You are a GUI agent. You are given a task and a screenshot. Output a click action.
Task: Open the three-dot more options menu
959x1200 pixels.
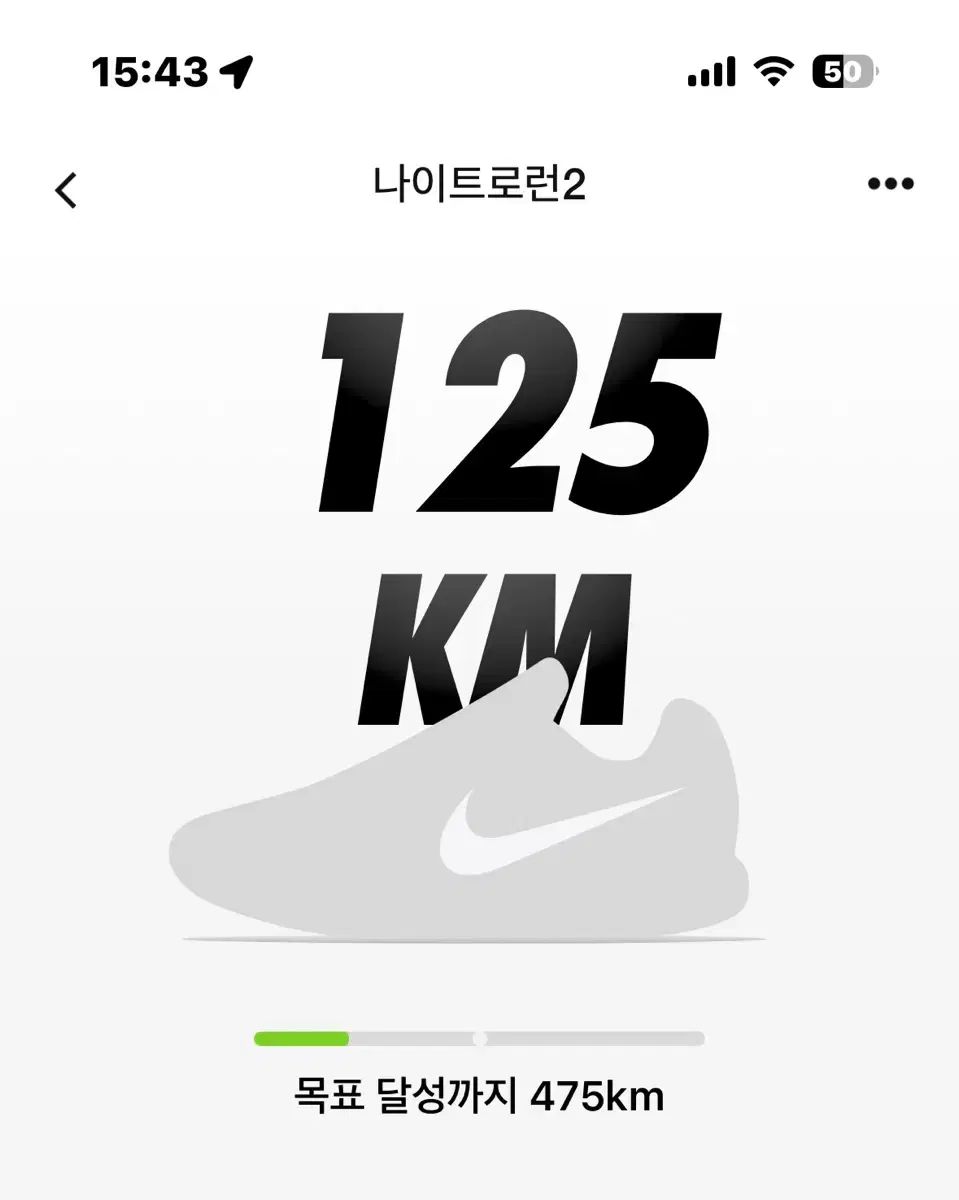click(x=890, y=184)
